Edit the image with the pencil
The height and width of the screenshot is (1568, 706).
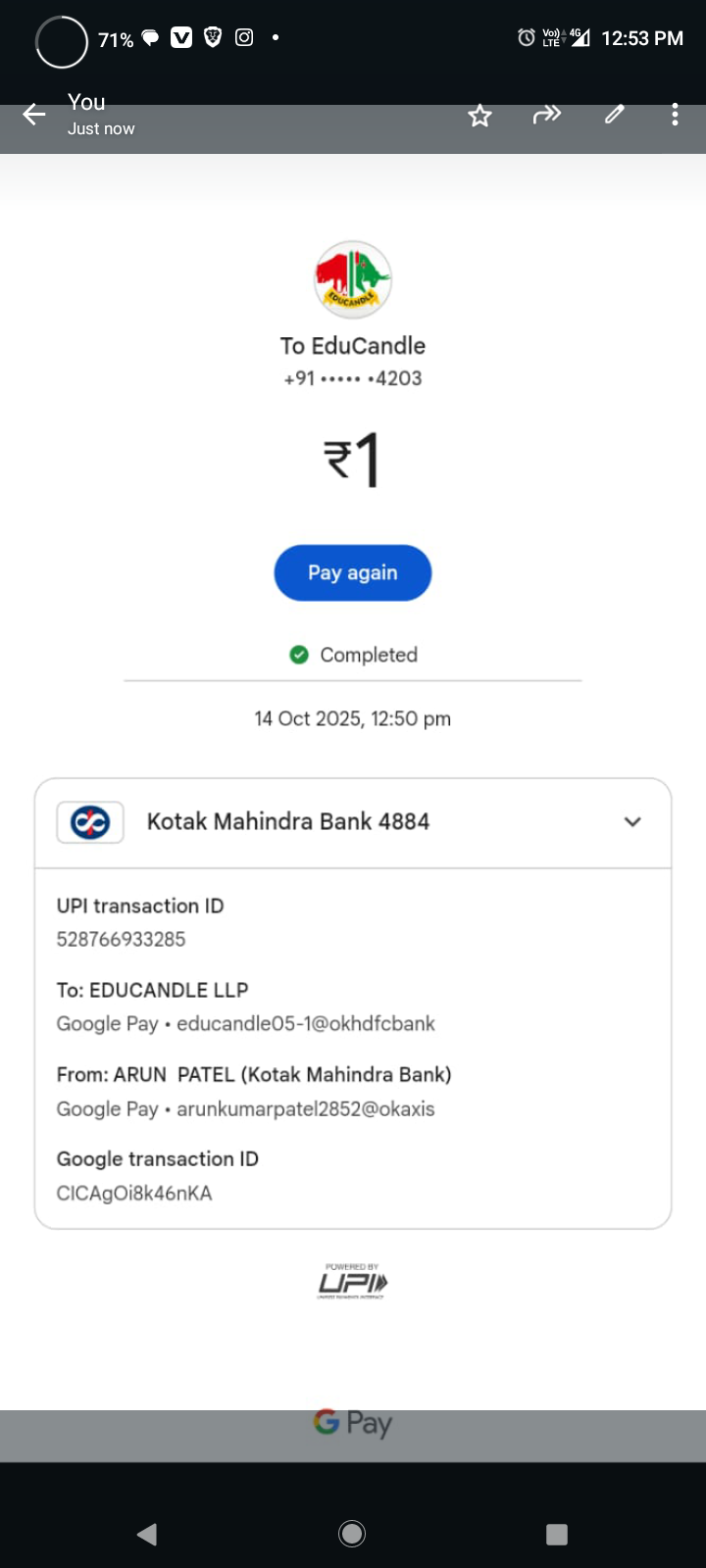(x=615, y=115)
